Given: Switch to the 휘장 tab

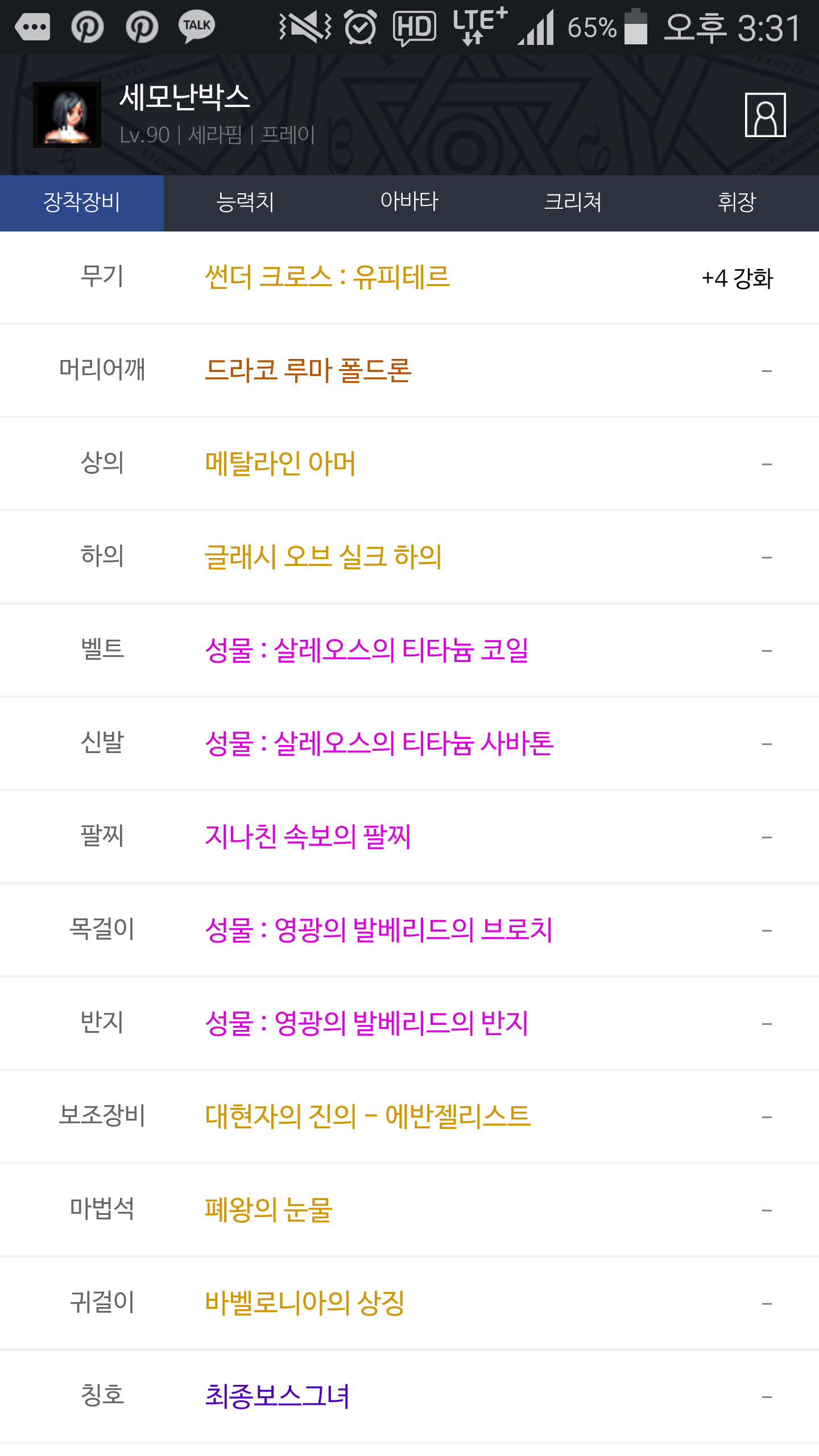Looking at the screenshot, I should point(737,202).
